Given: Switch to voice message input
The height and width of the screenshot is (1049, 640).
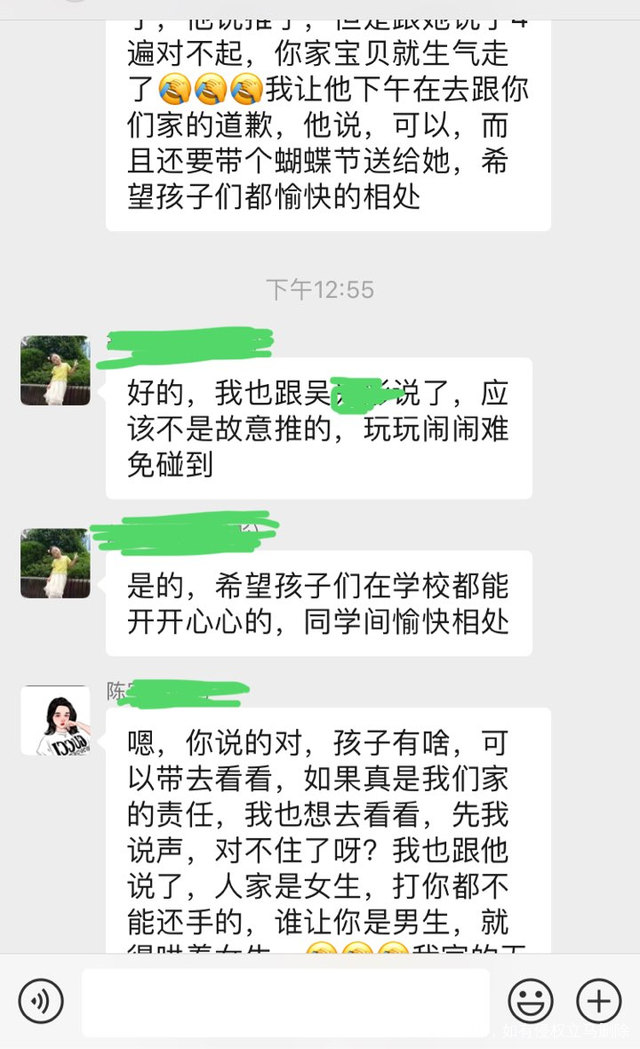Looking at the screenshot, I should point(41,1000).
